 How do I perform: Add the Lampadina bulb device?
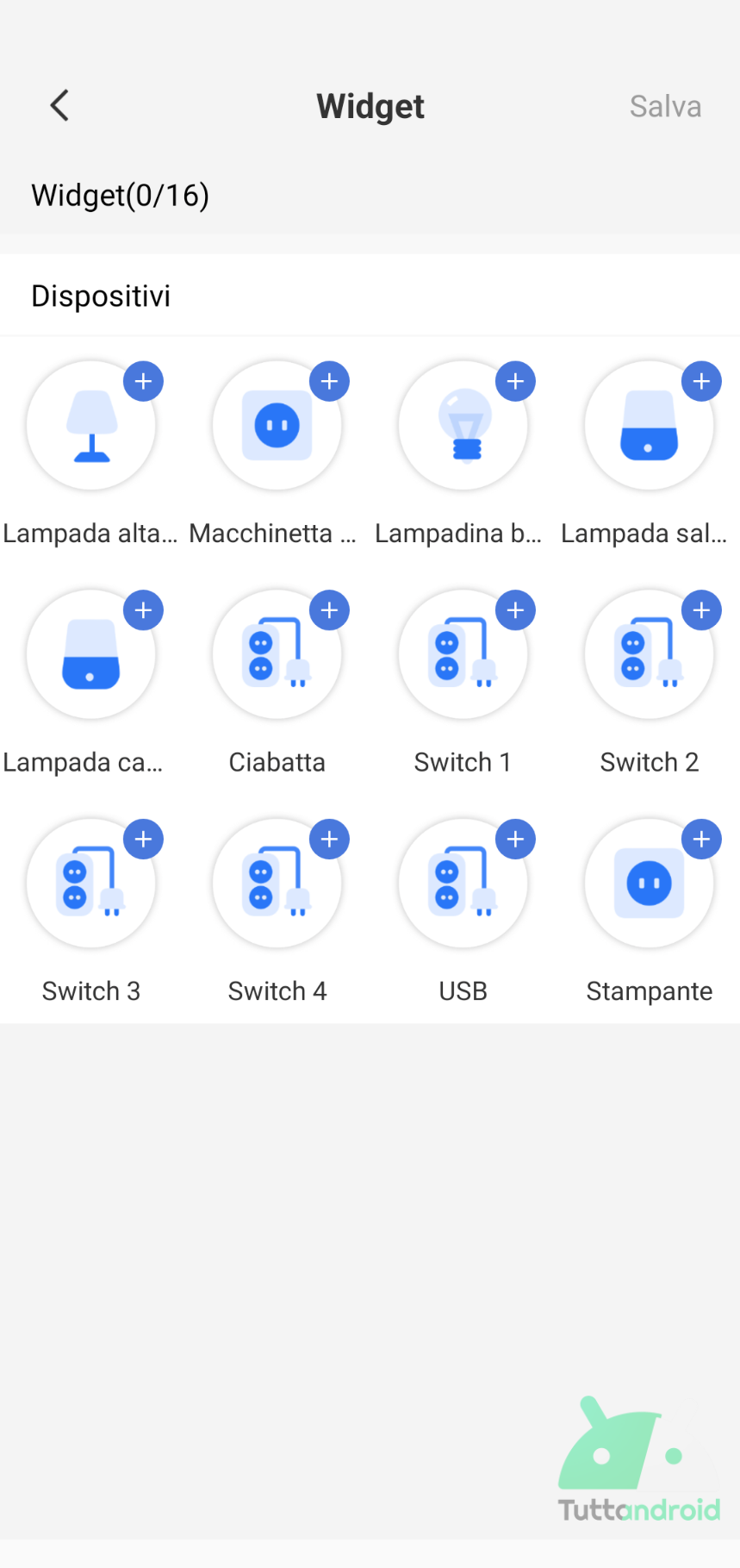[x=515, y=381]
